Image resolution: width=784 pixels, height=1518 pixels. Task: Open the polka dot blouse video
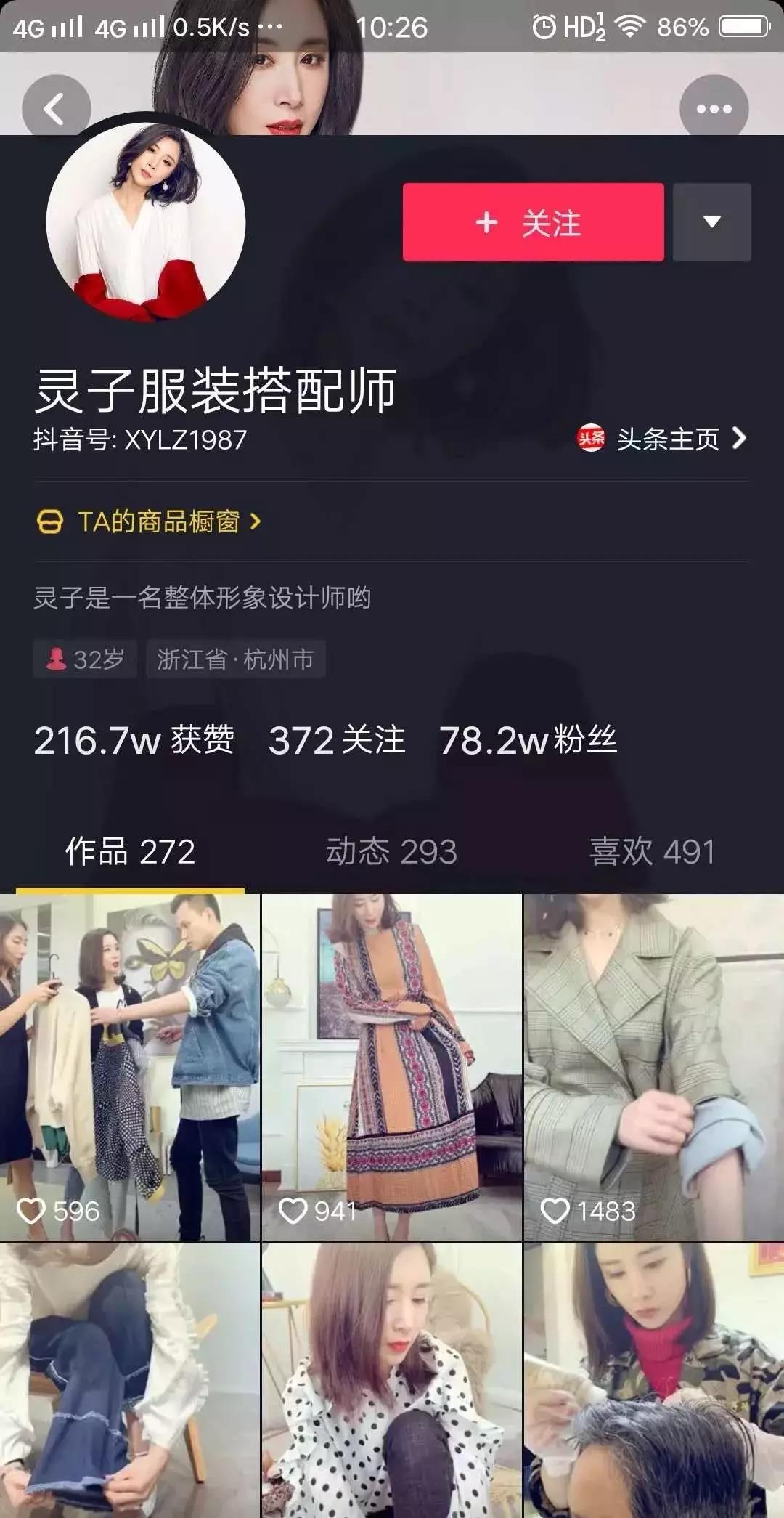[x=391, y=1380]
